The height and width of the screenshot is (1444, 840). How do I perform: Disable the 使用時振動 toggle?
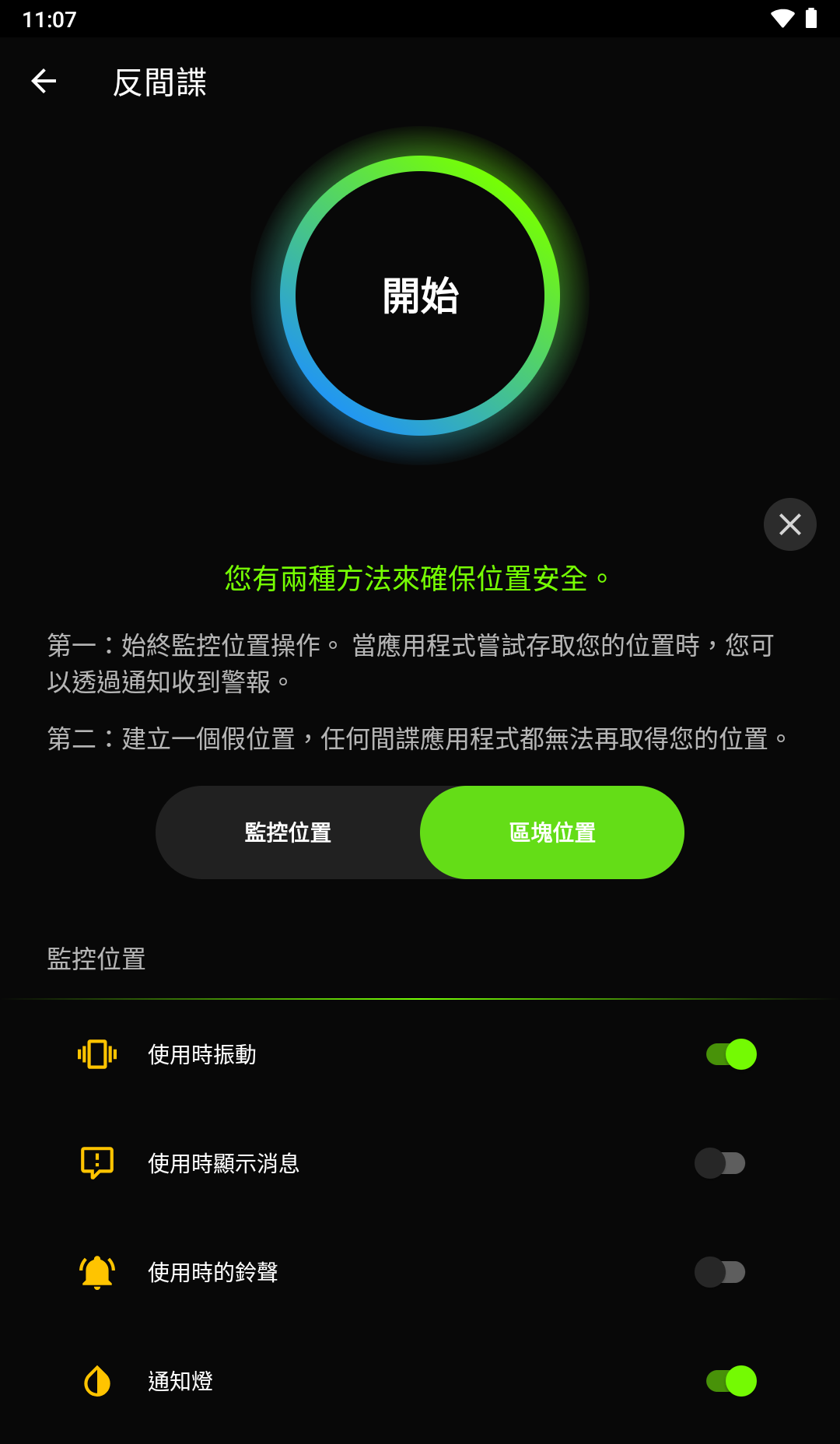pos(730,1055)
